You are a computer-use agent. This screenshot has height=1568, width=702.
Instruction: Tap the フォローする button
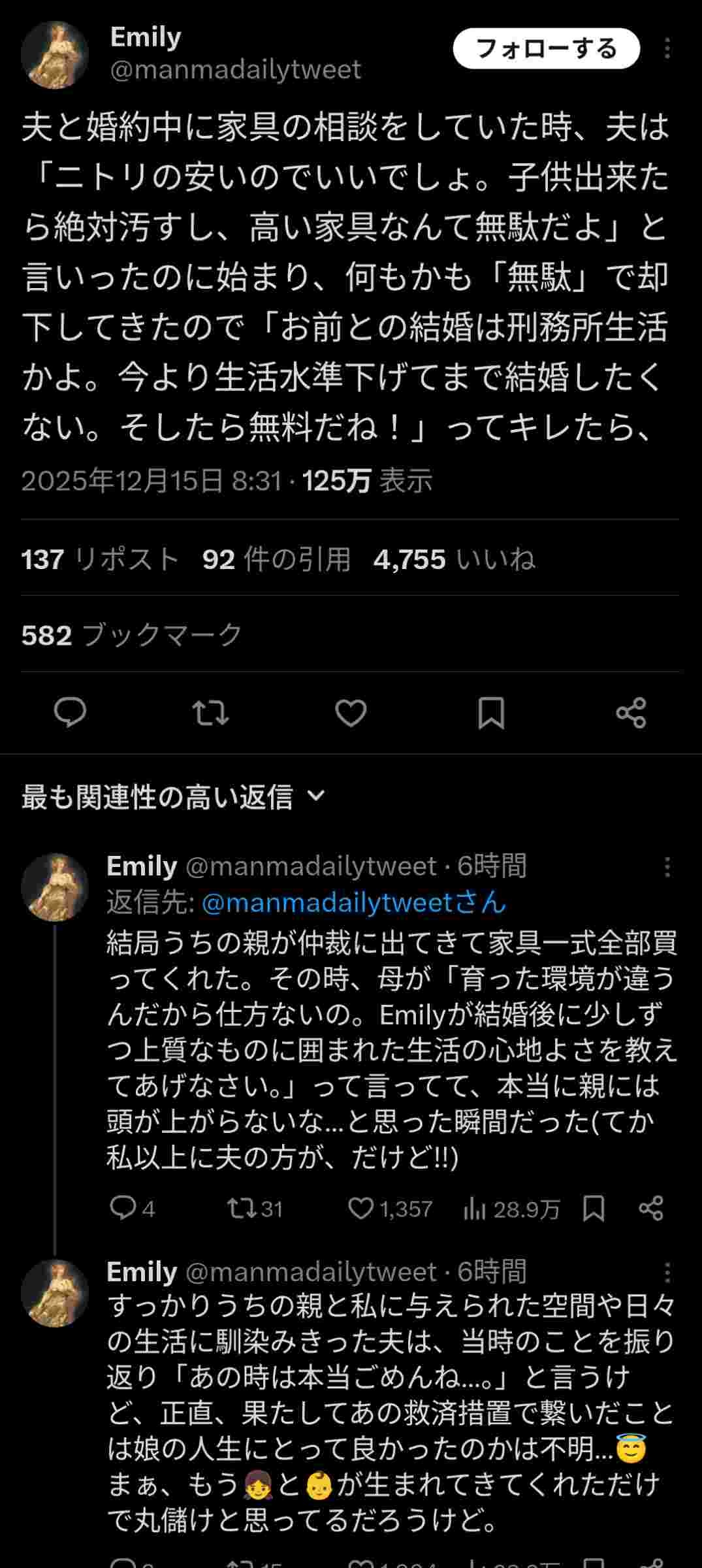tap(546, 49)
